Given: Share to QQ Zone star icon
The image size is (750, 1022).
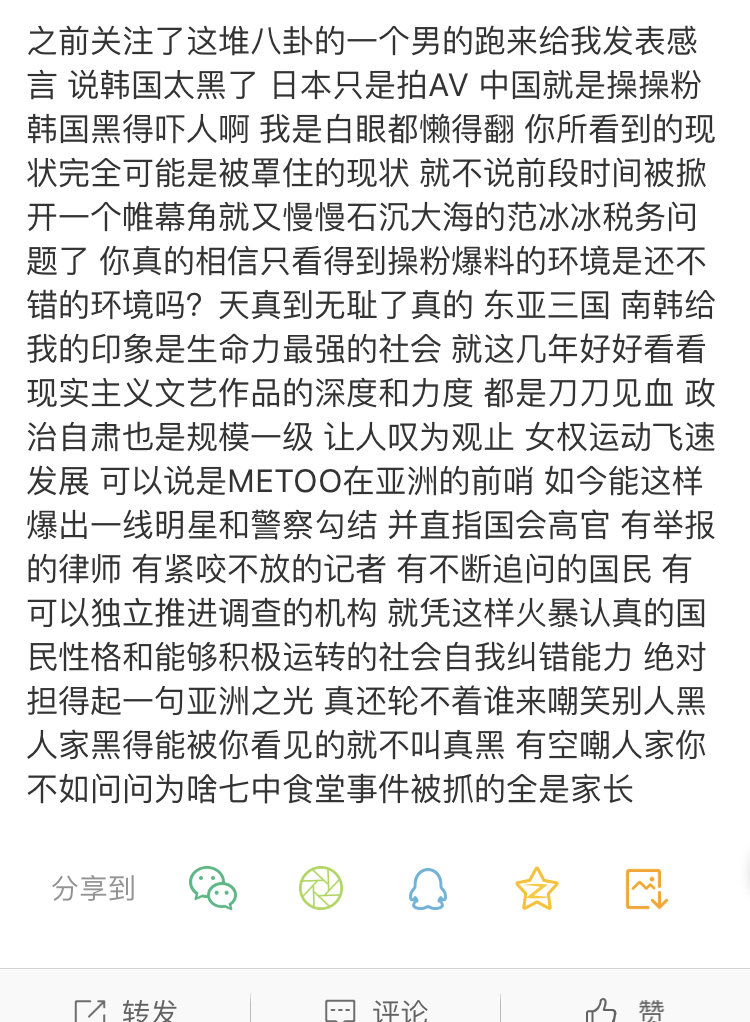Looking at the screenshot, I should 537,888.
